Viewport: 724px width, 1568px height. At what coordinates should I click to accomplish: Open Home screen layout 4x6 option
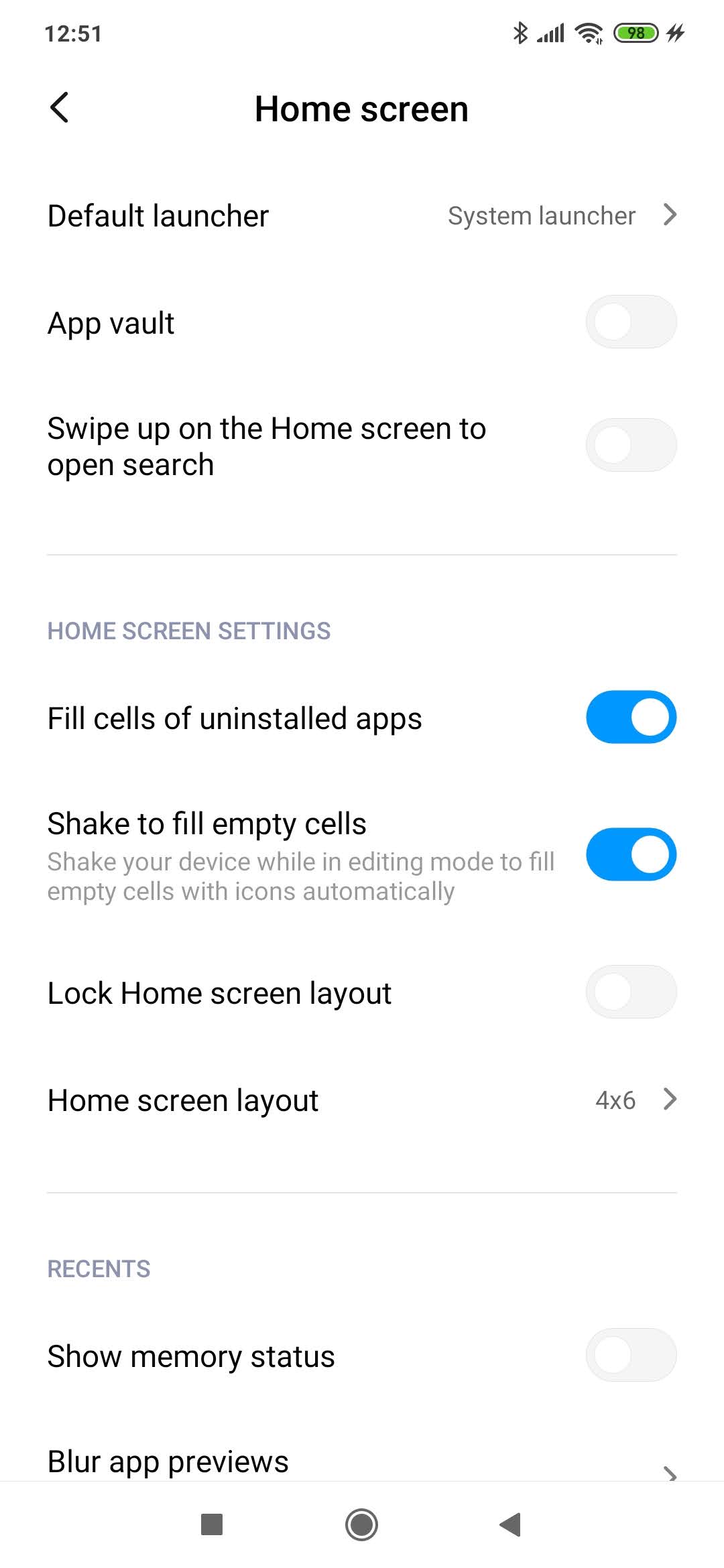tap(362, 1100)
